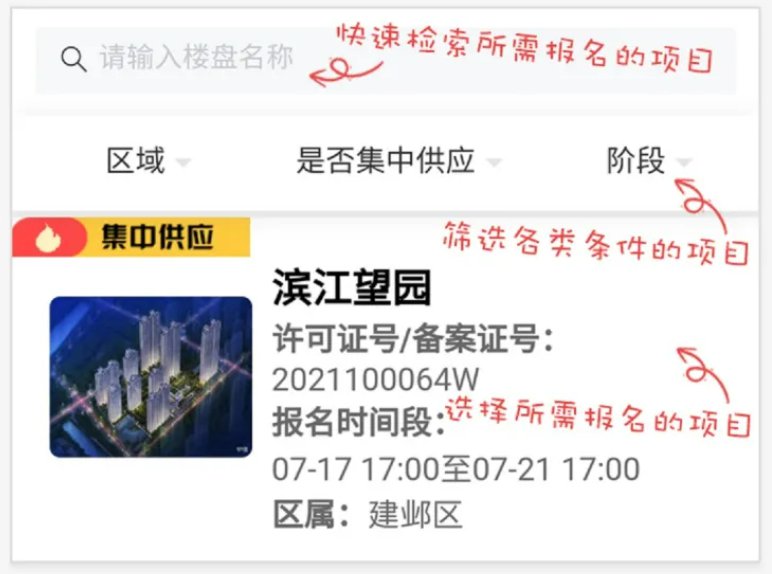Viewport: 772px width, 574px height.
Task: Expand the 是否集中供应 filter
Action: (x=397, y=160)
